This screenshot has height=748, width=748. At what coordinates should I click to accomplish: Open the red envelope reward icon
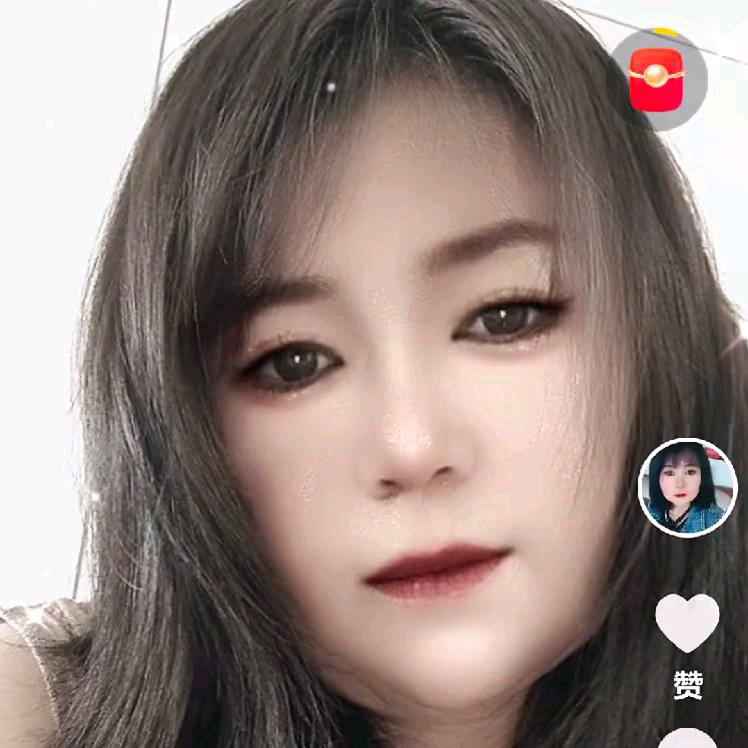pos(657,78)
